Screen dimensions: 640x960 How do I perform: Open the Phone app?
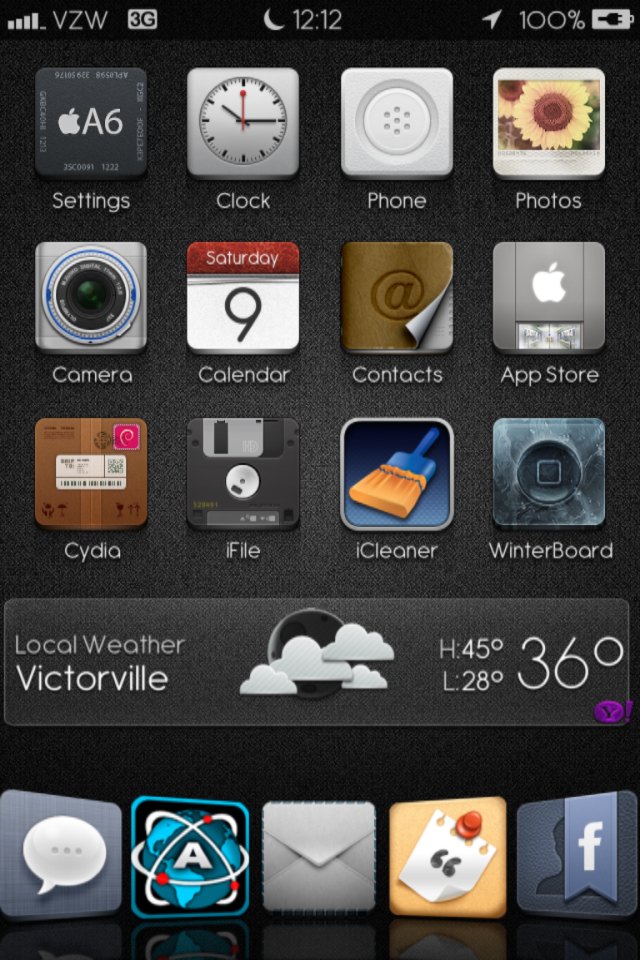point(397,123)
